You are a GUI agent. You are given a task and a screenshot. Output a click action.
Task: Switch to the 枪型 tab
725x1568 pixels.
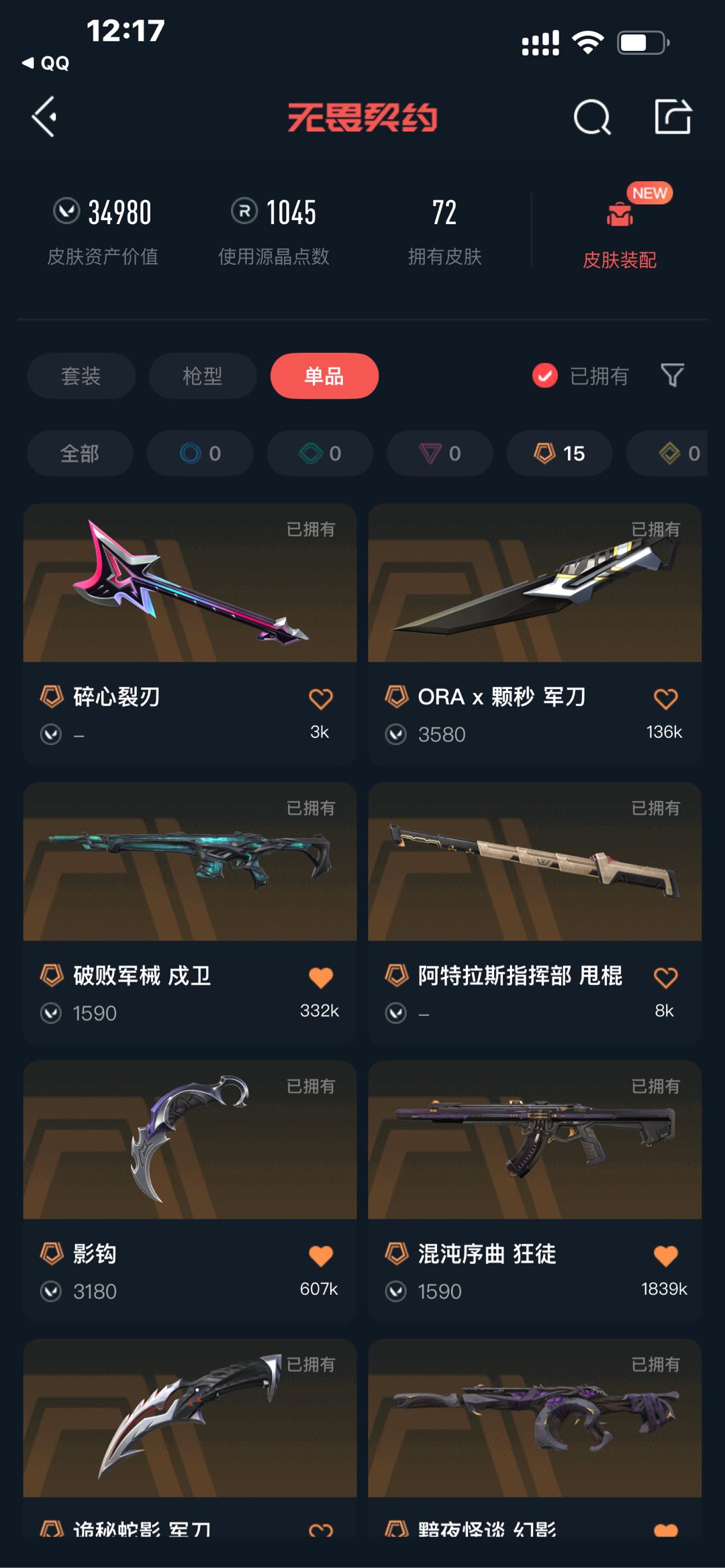(x=202, y=376)
